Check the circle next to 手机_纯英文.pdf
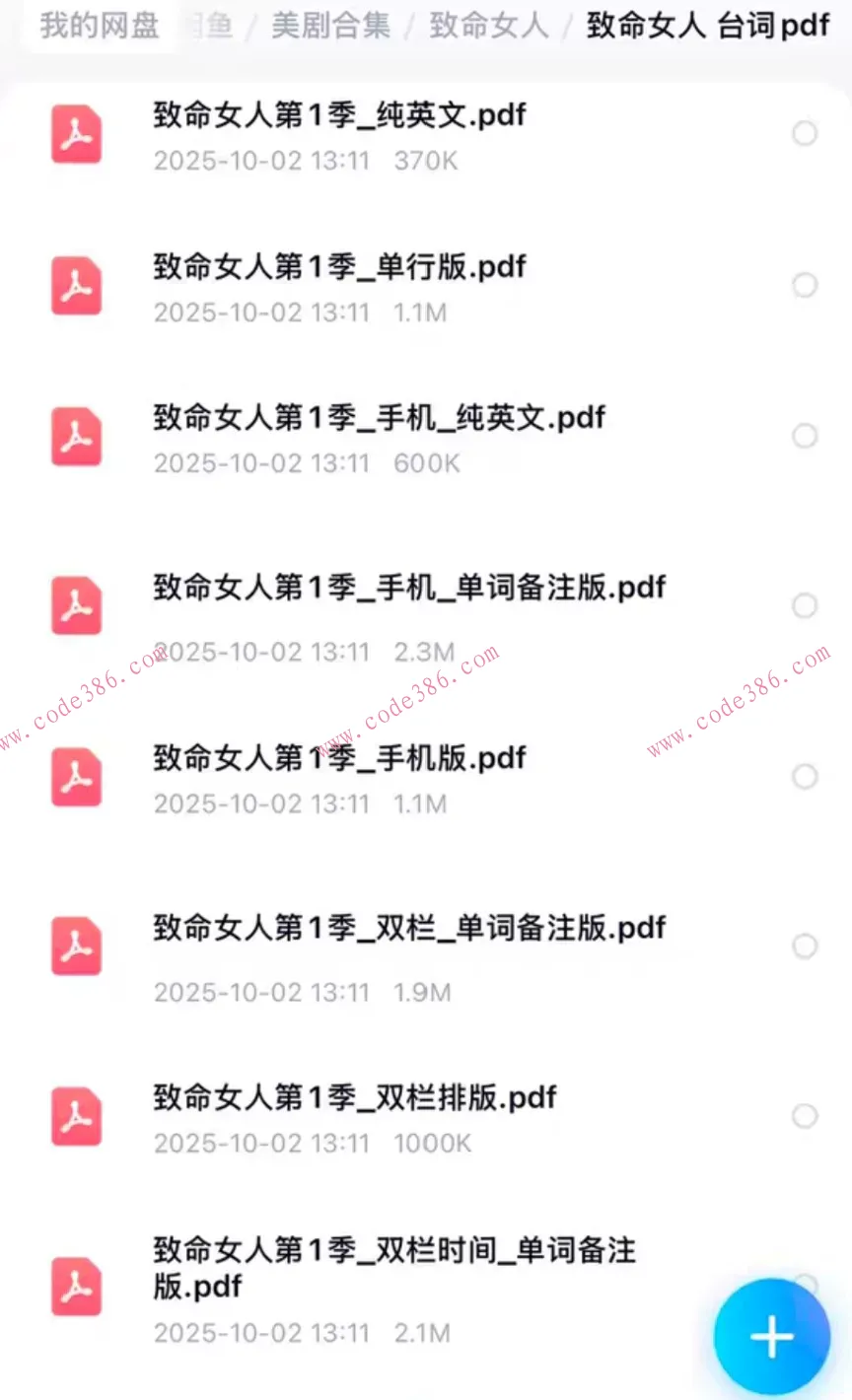The height and width of the screenshot is (1400, 852). pos(806,436)
